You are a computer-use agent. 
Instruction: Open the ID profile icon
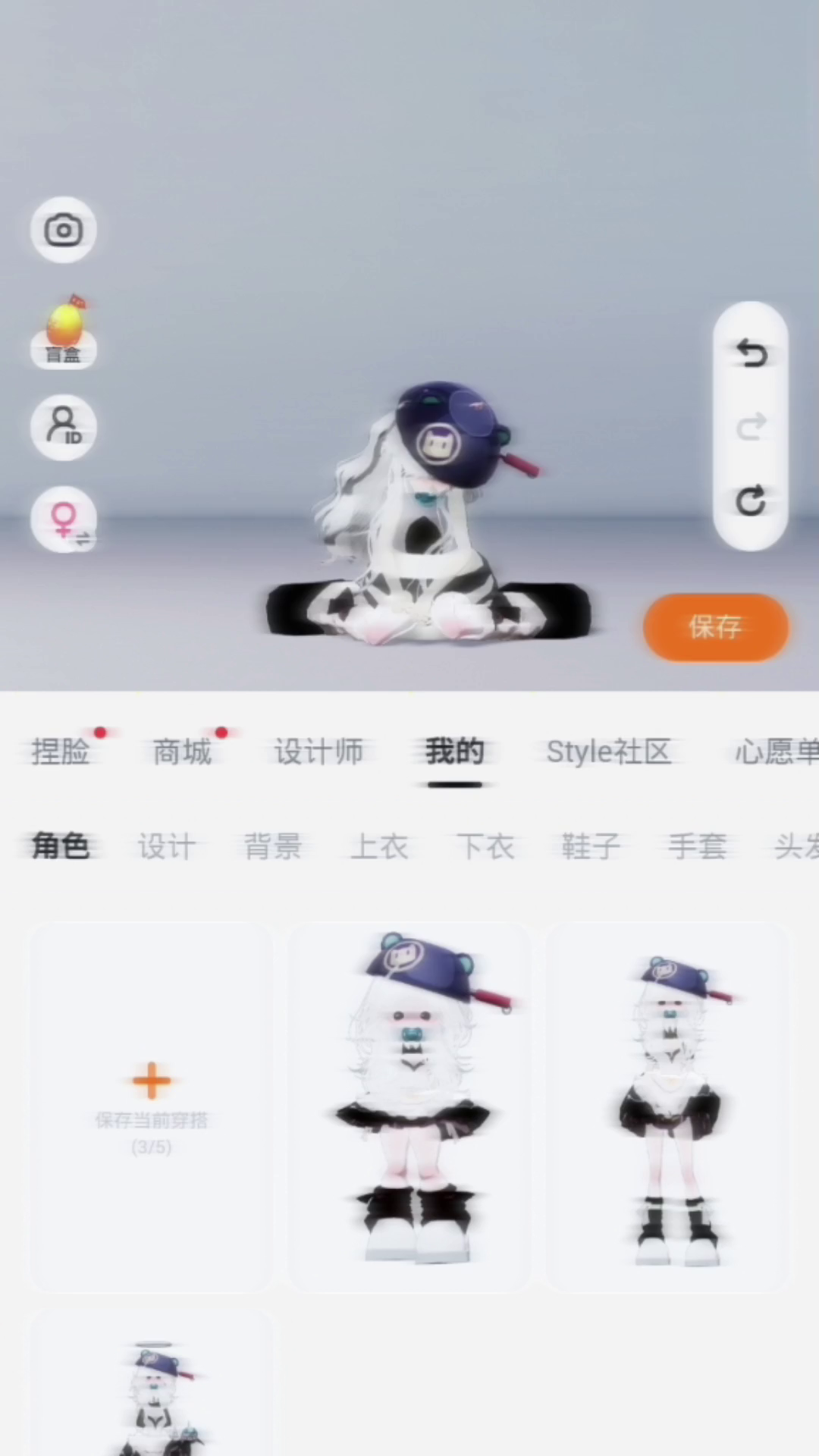pos(64,427)
